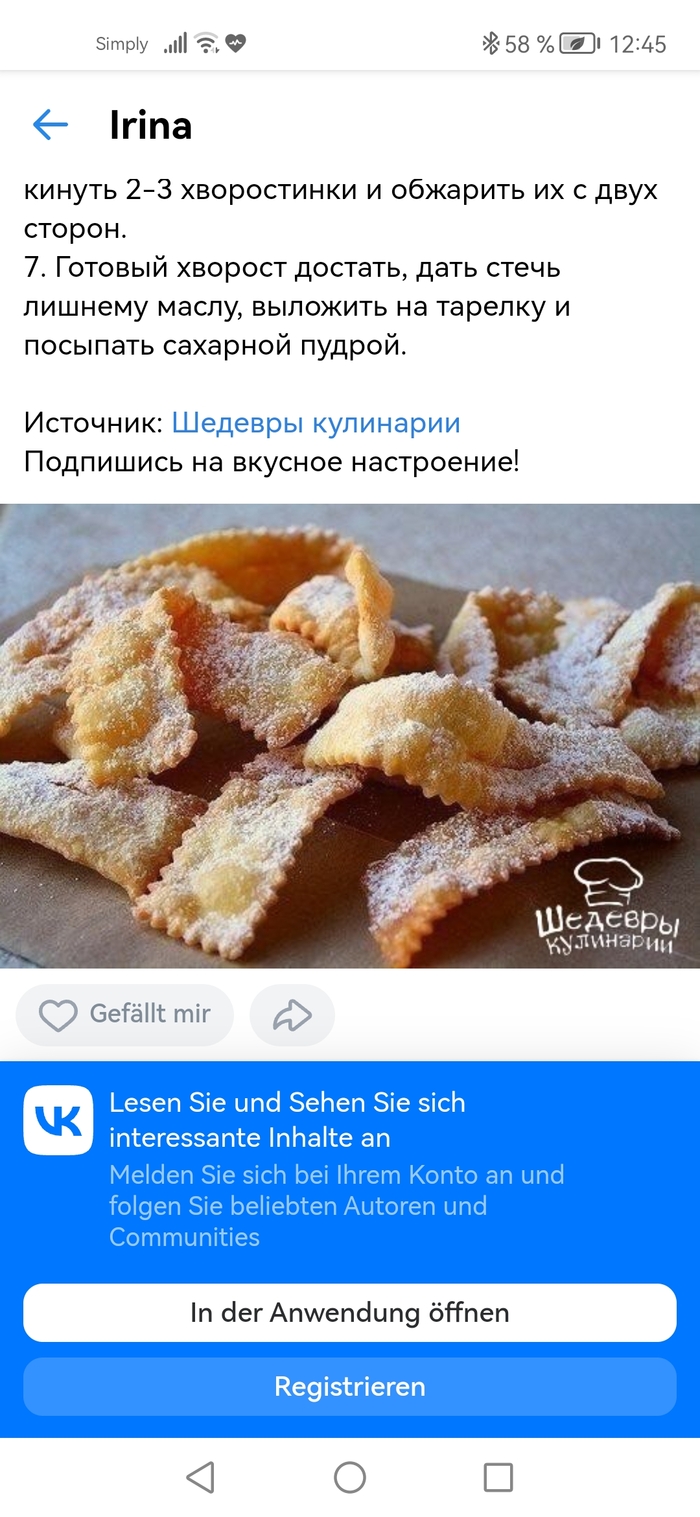Tap In der Anwendung öffnen button
This screenshot has height=1517, width=700.
(350, 1312)
